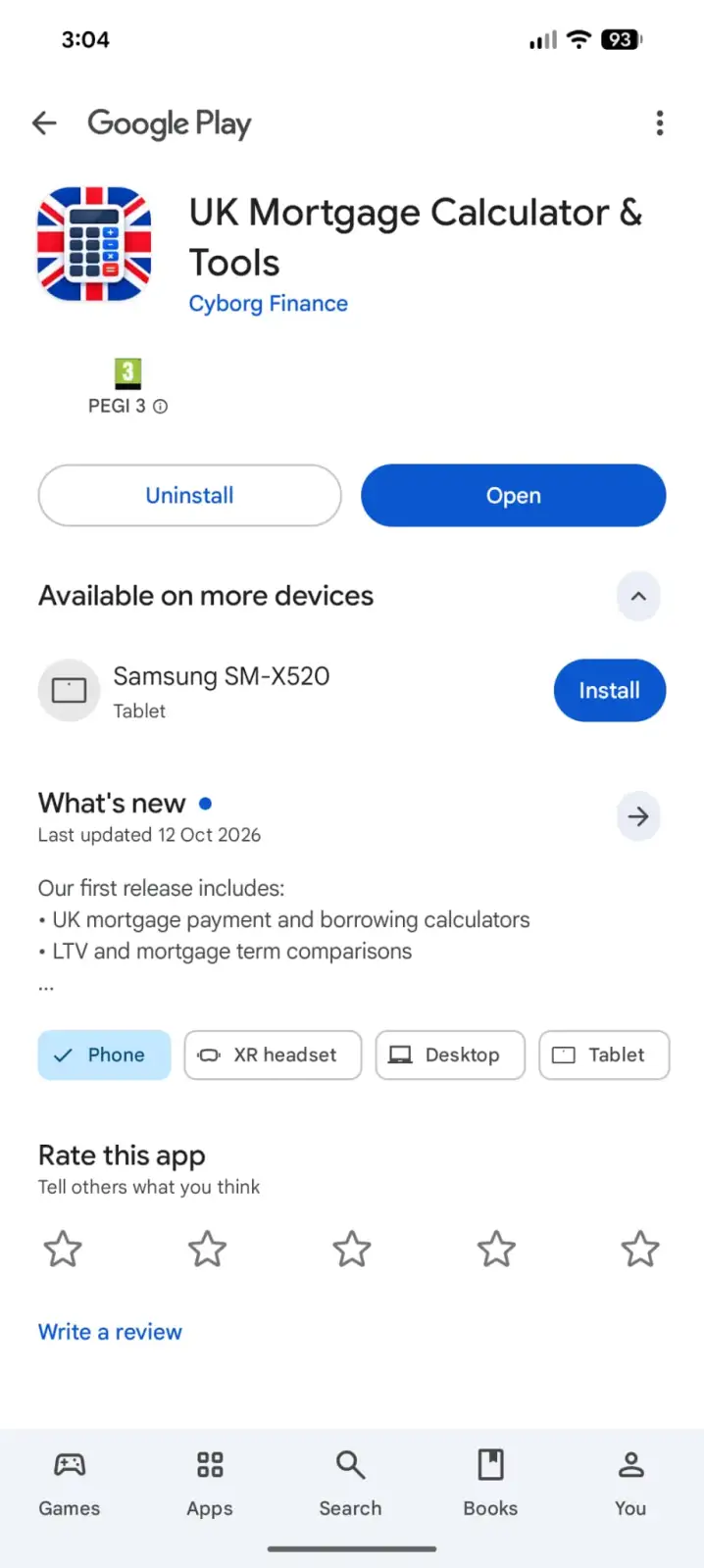
Task: Switch to the Games tab
Action: [x=69, y=1484]
